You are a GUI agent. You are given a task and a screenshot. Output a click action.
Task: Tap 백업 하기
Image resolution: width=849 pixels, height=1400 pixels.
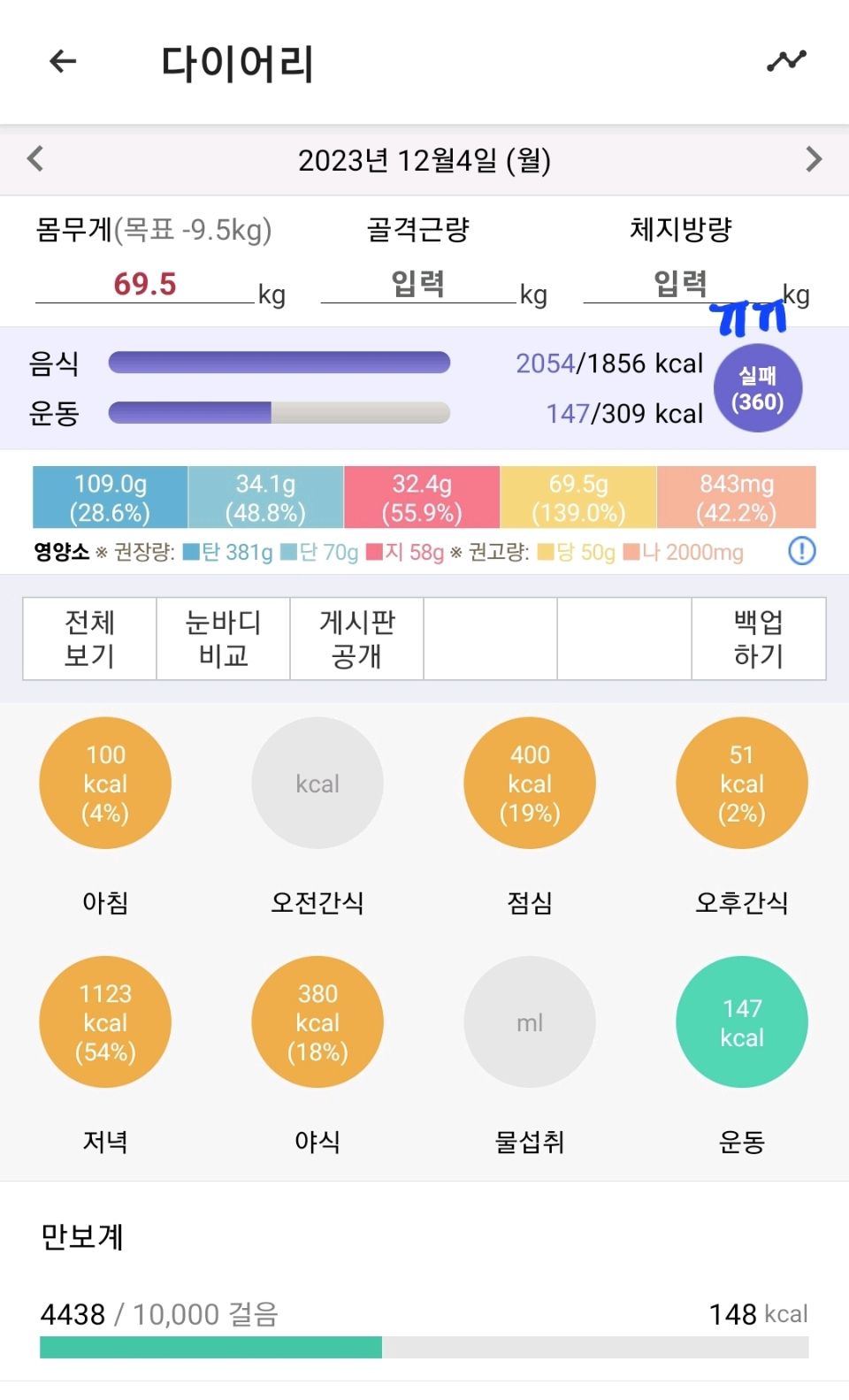click(x=758, y=639)
